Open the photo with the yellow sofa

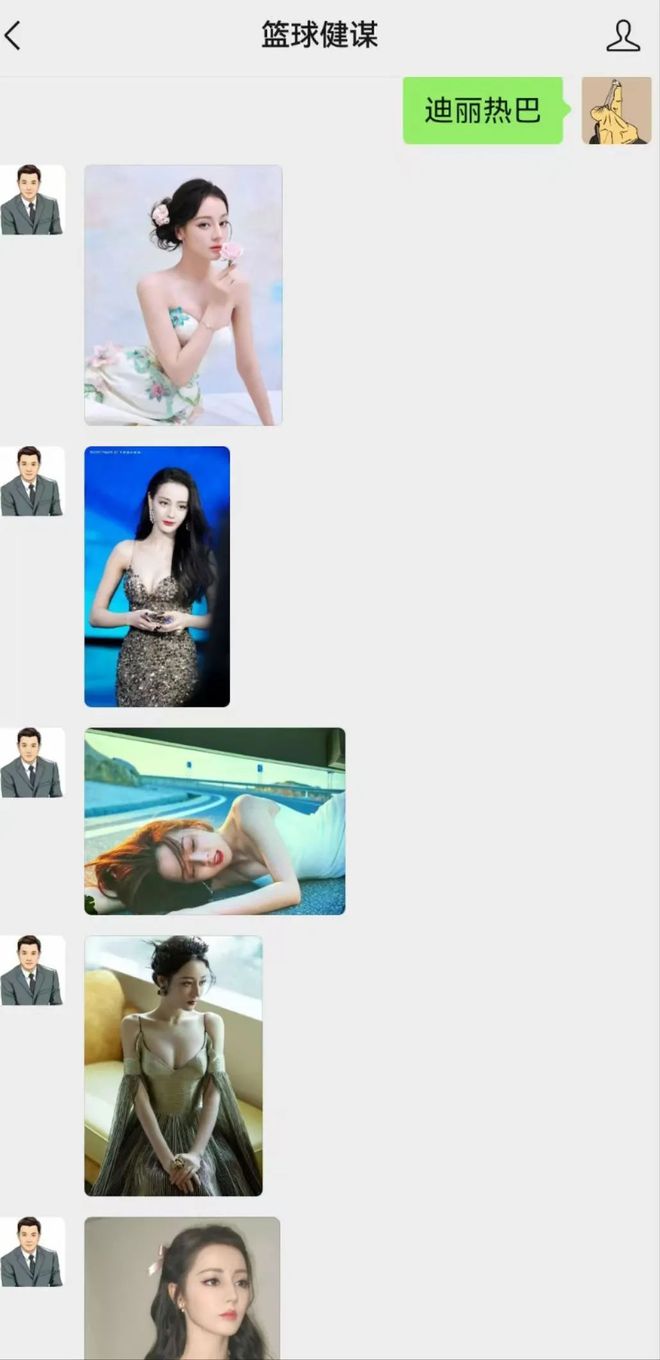(173, 1065)
